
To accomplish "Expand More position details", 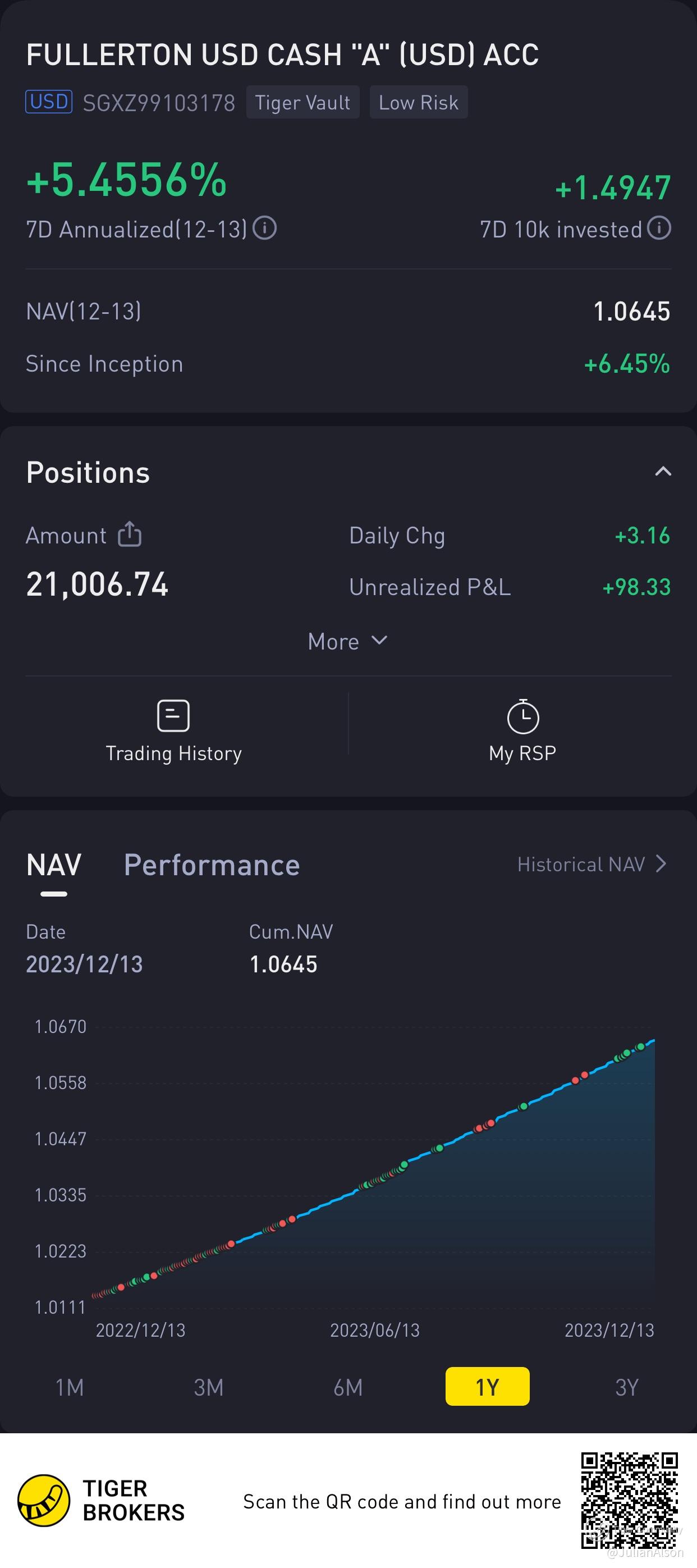I will 348,642.
